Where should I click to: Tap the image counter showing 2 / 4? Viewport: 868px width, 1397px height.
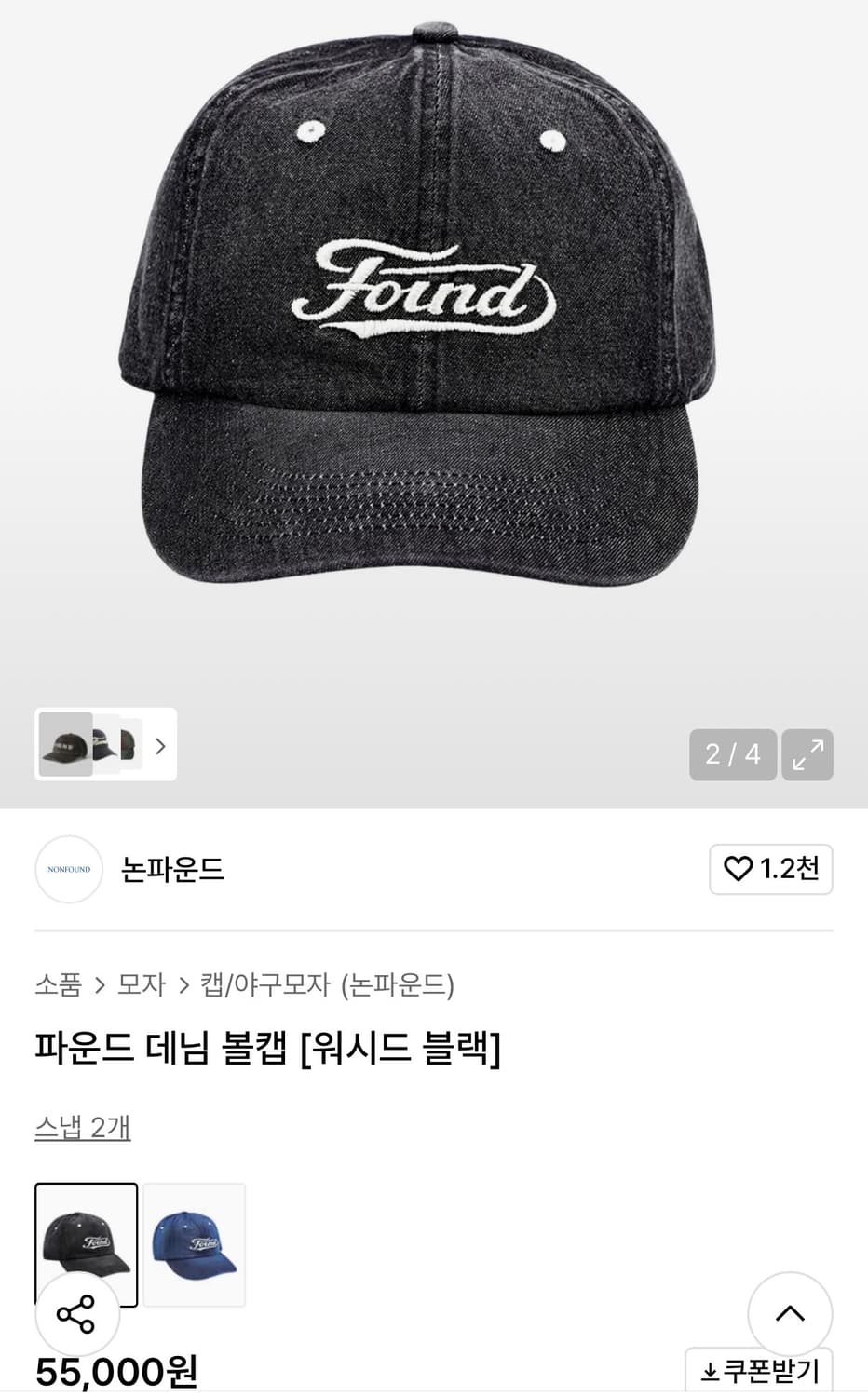point(733,754)
